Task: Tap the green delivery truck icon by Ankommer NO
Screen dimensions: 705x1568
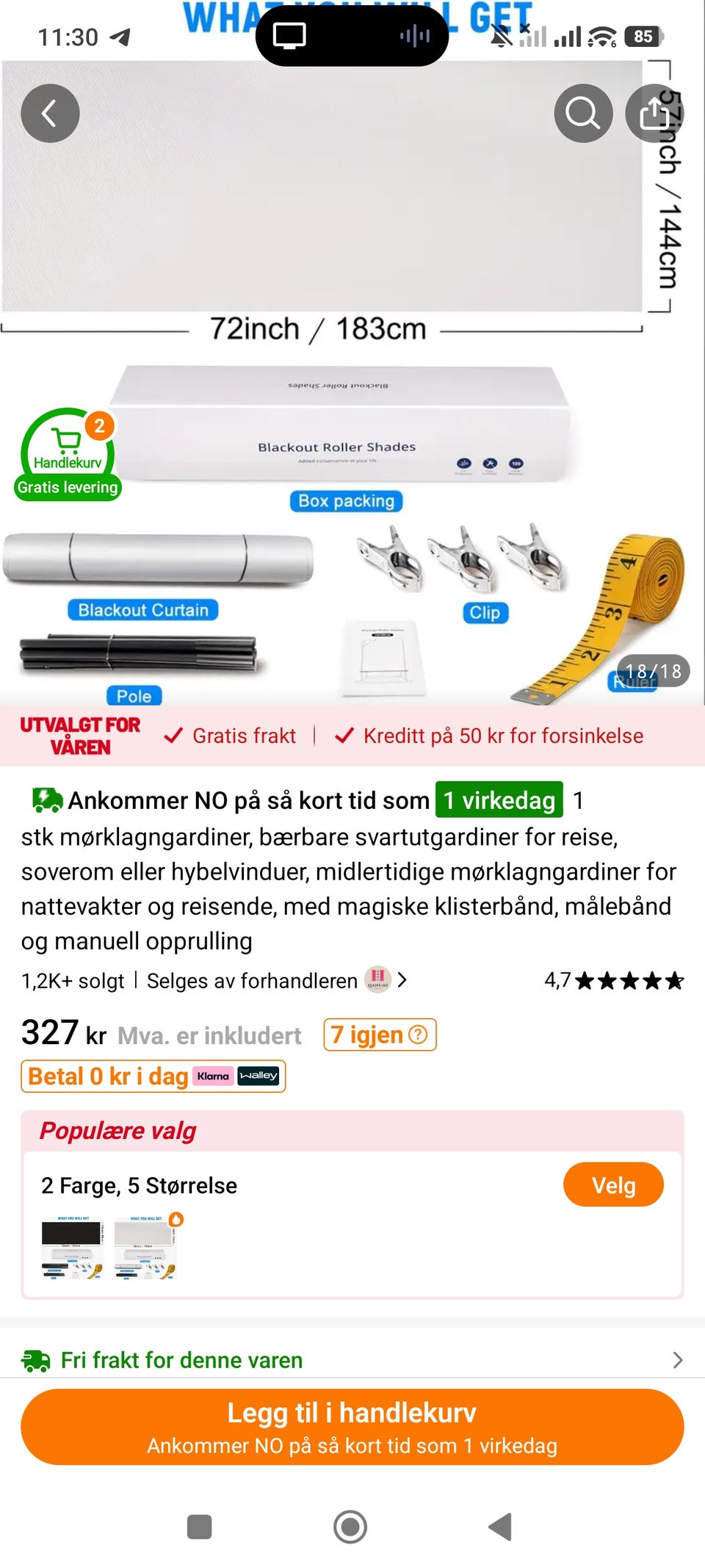Action: click(46, 800)
